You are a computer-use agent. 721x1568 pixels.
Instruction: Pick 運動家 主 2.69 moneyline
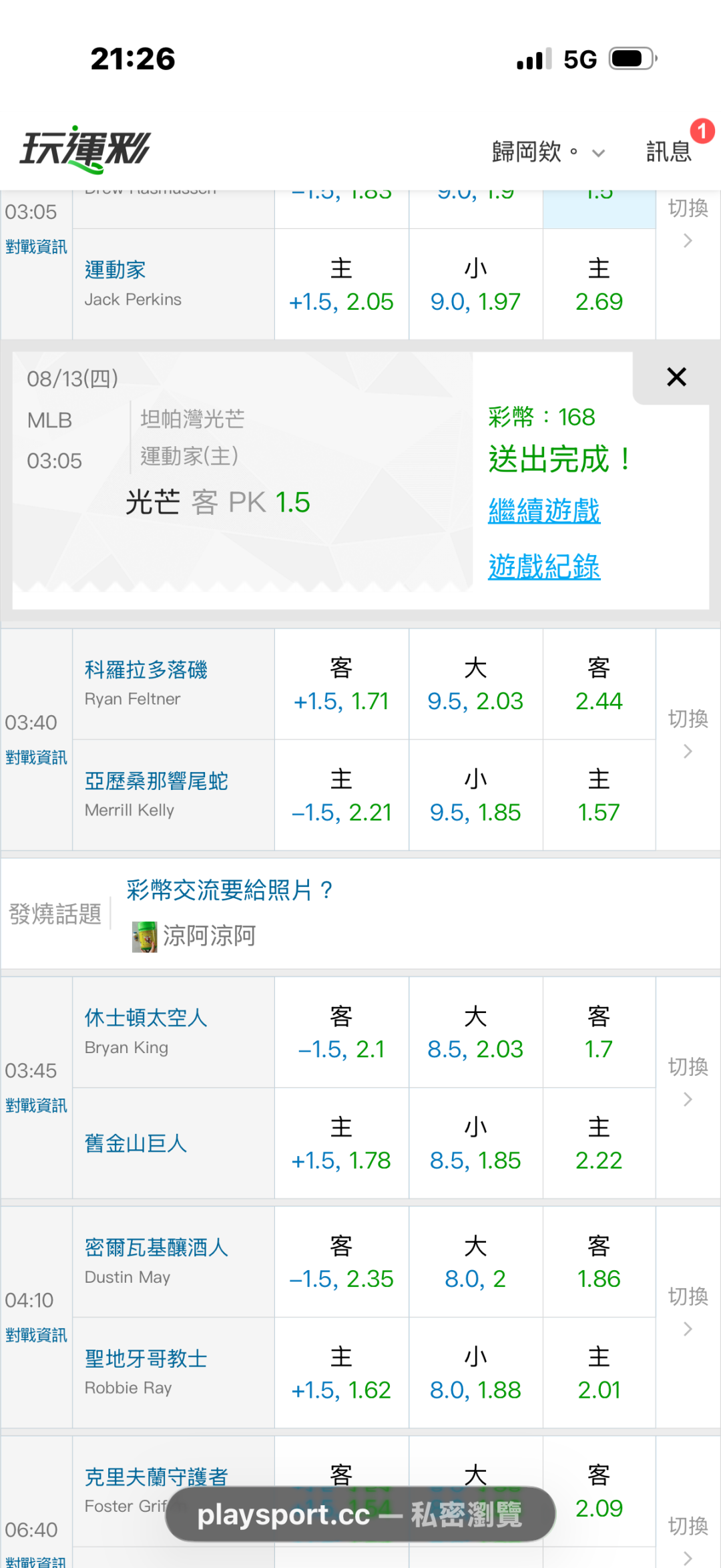point(599,284)
